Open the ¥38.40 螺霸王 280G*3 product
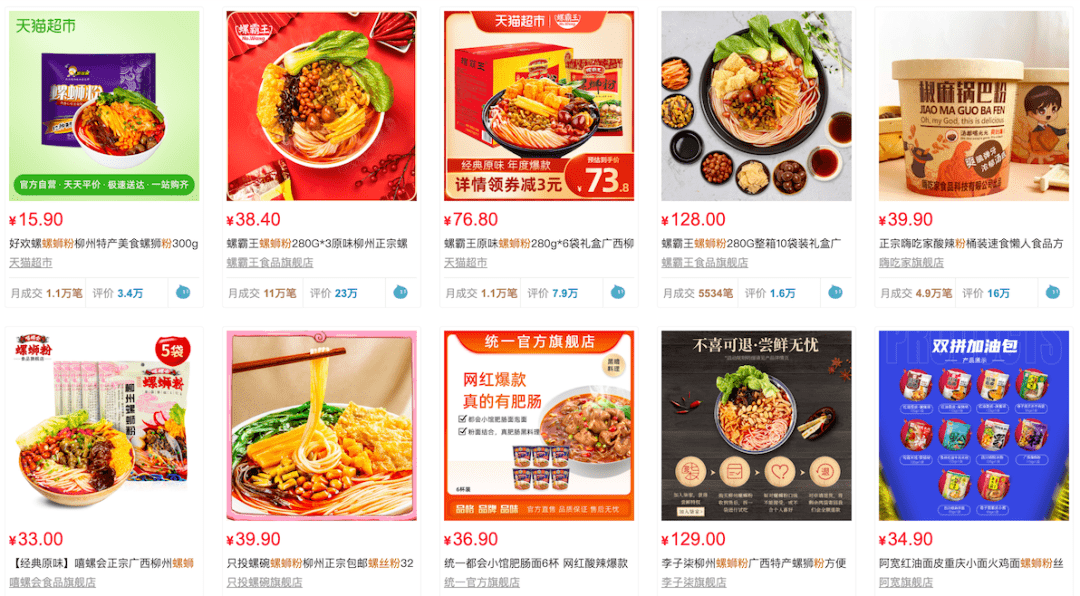Image resolution: width=1080 pixels, height=596 pixels. [321, 243]
